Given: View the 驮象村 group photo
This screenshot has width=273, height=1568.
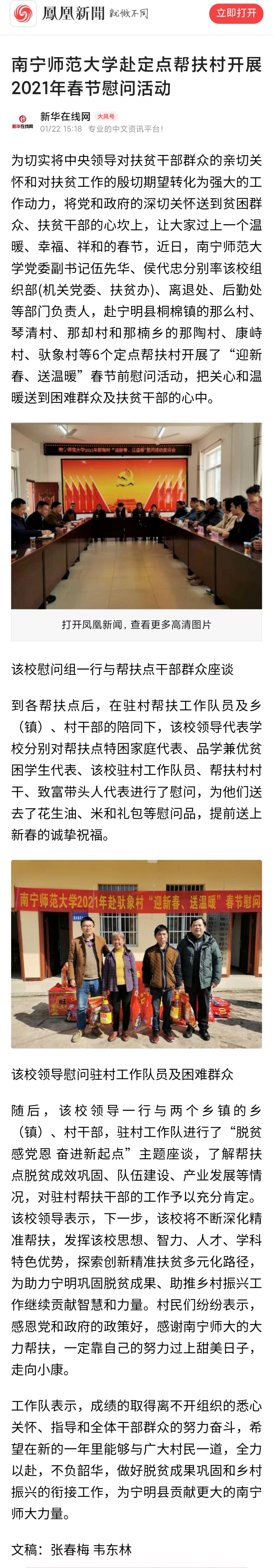Looking at the screenshot, I should coord(136,953).
